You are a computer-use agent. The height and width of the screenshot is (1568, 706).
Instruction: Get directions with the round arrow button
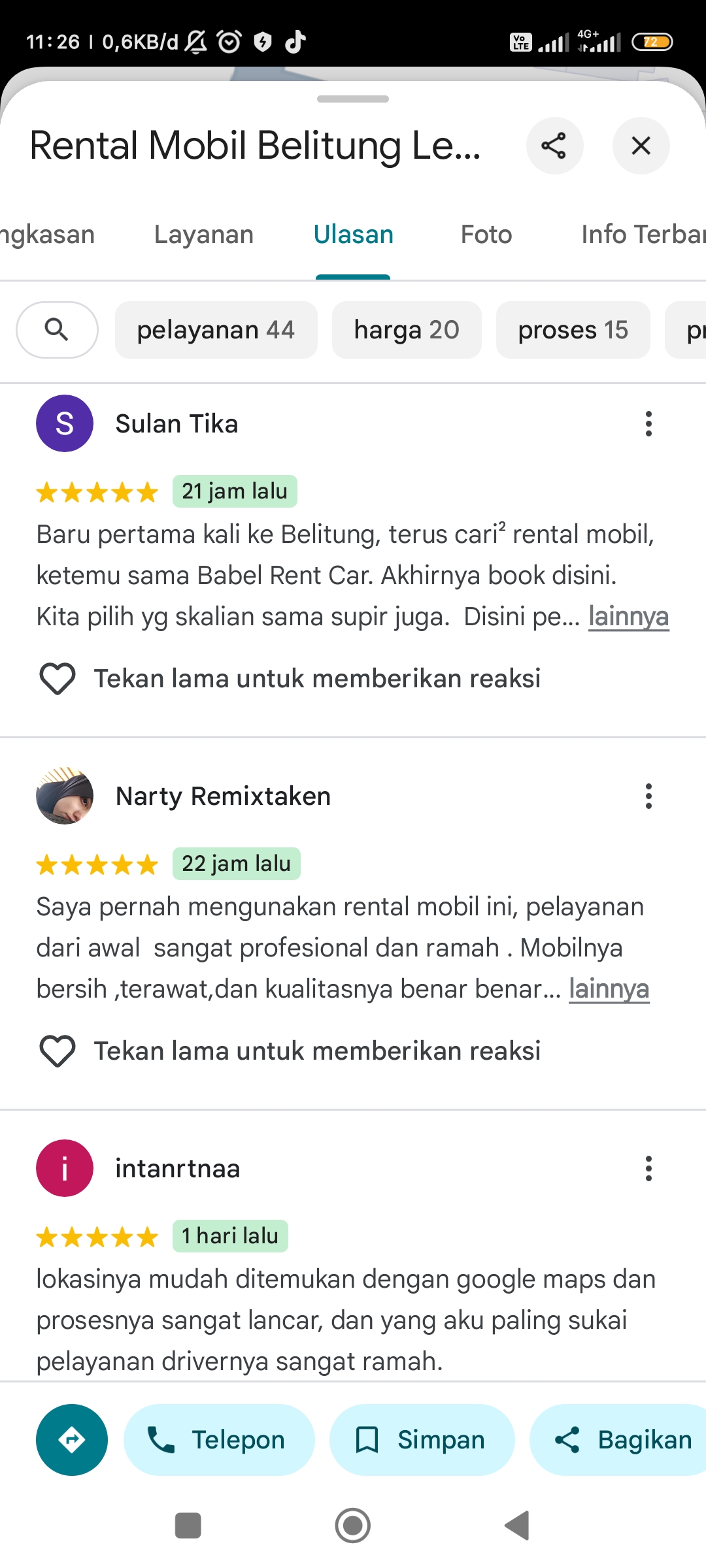coord(72,1440)
